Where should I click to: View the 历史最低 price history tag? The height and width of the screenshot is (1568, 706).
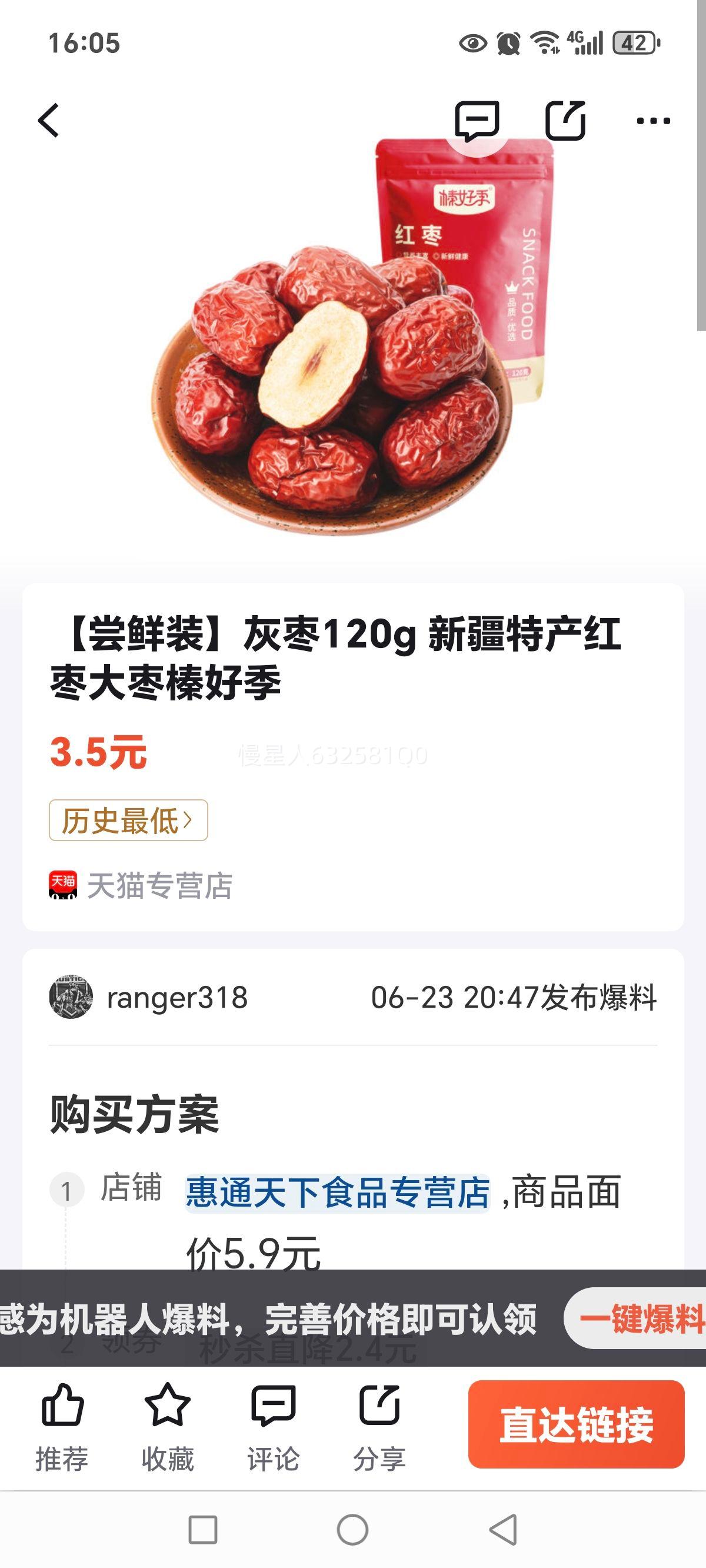pyautogui.click(x=128, y=820)
